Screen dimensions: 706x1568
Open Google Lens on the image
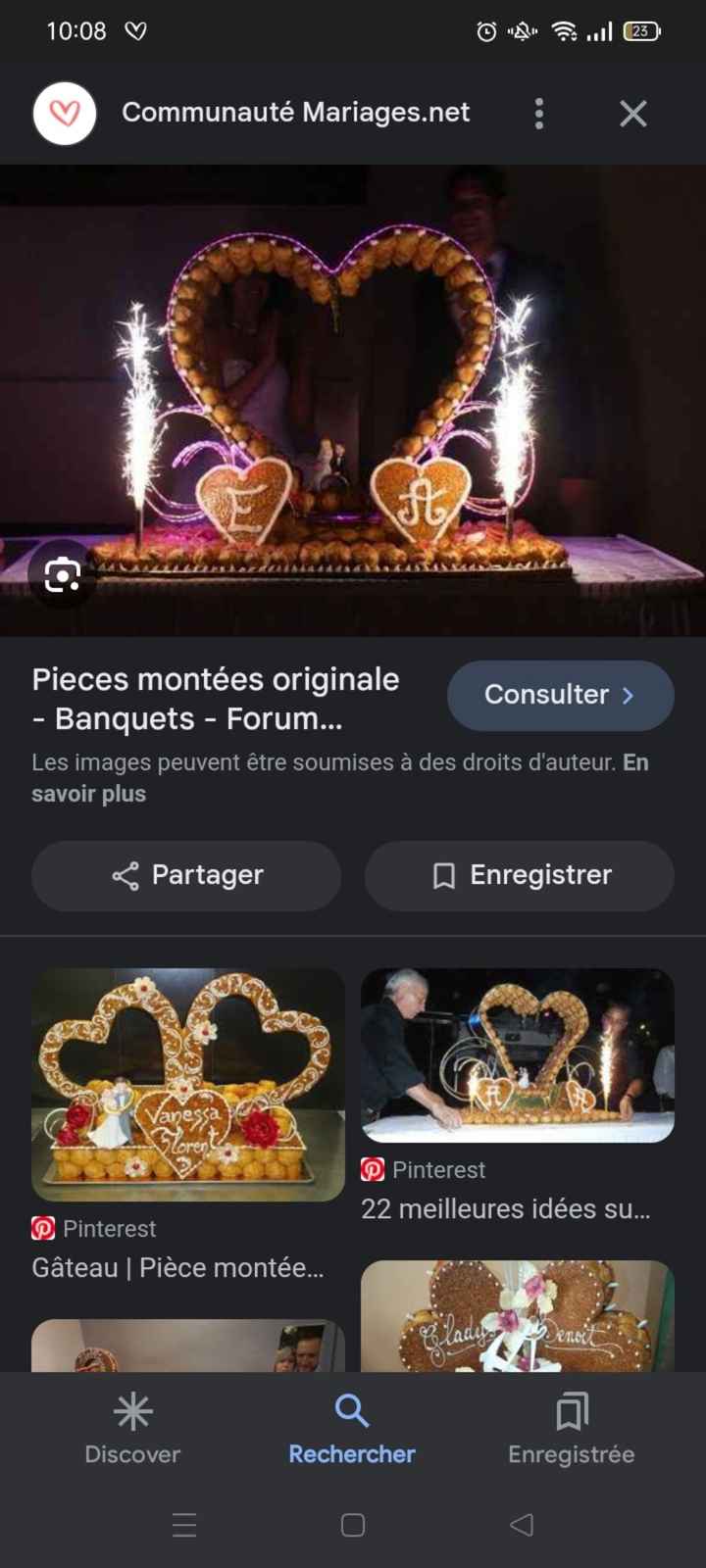(62, 577)
